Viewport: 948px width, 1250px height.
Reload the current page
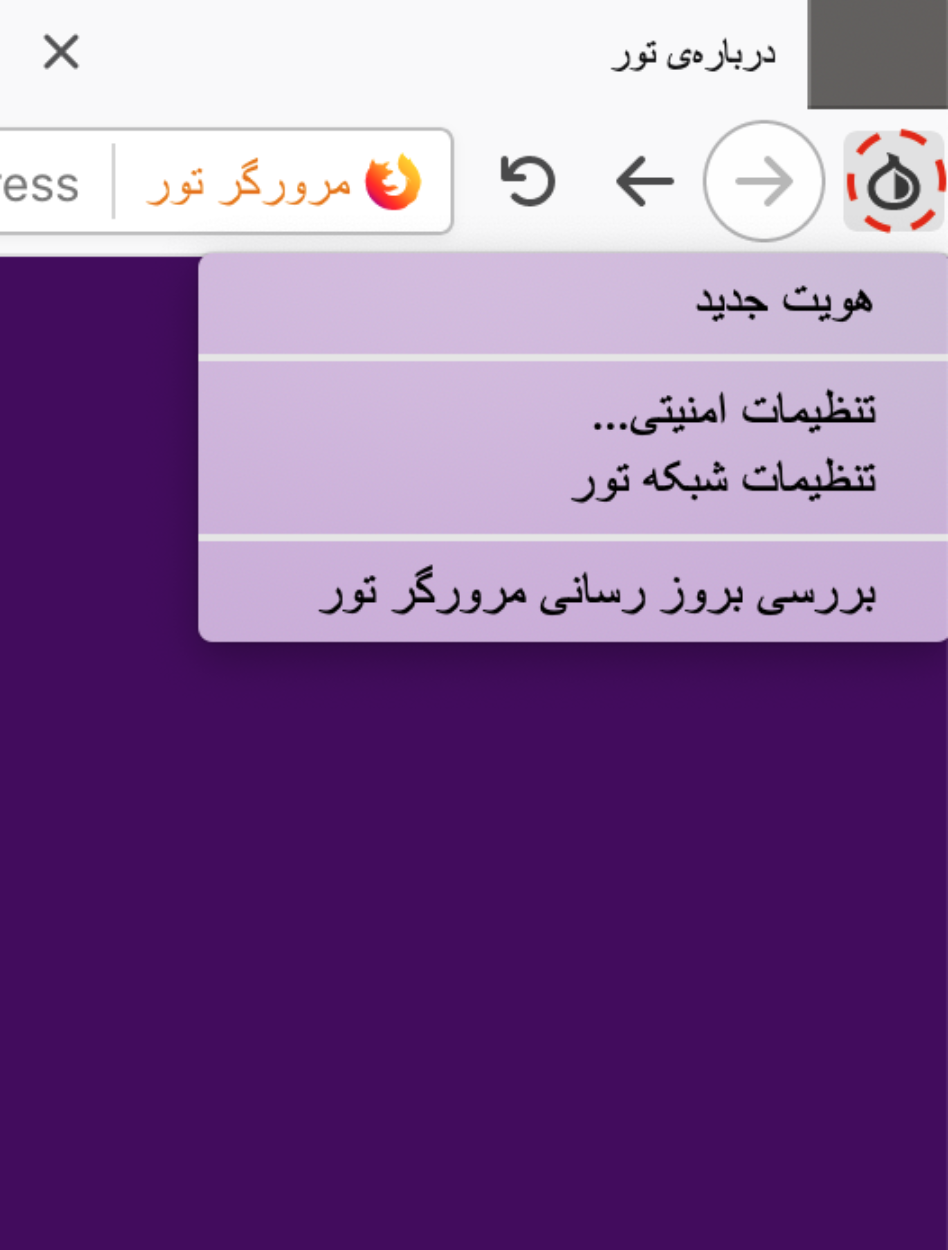527,182
